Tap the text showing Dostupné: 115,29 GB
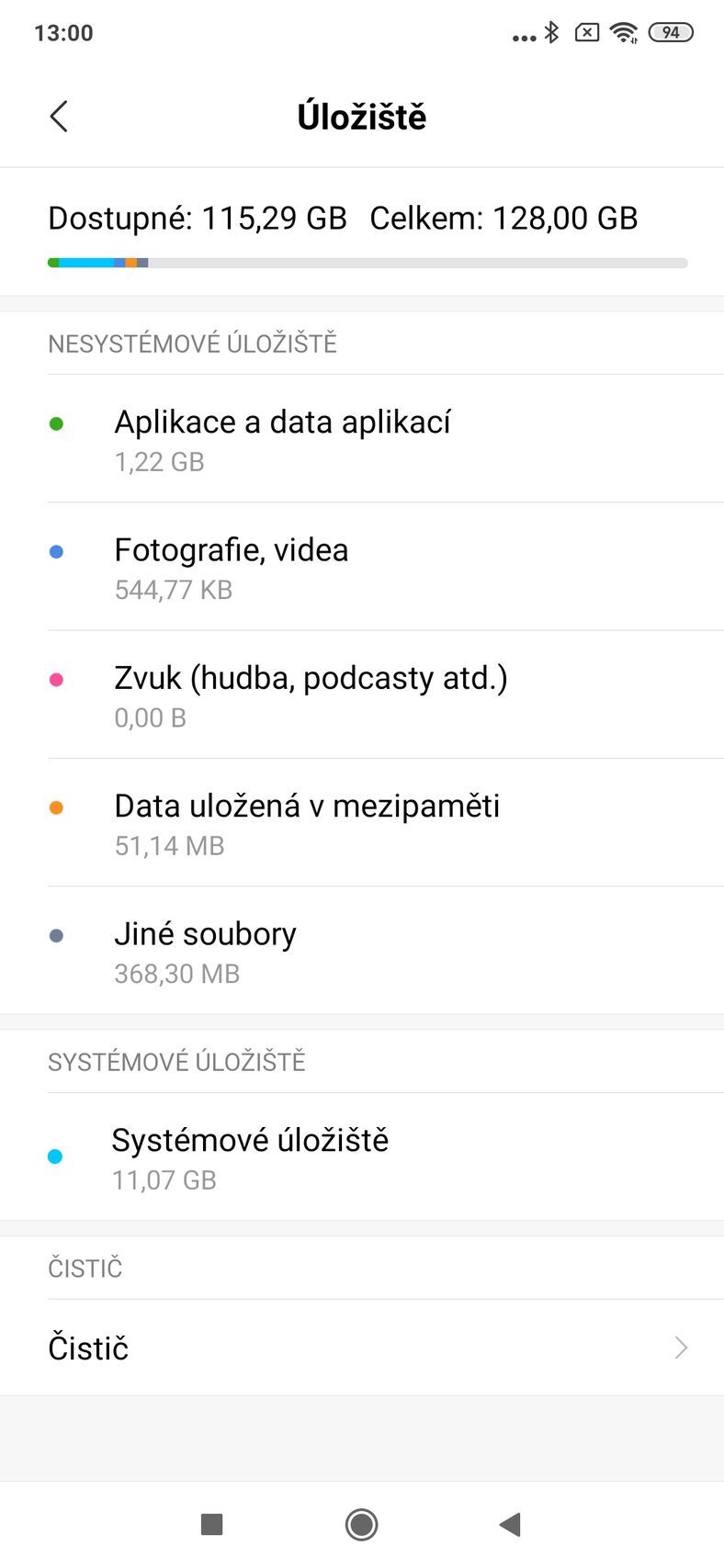This screenshot has height=1568, width=724. click(x=197, y=218)
